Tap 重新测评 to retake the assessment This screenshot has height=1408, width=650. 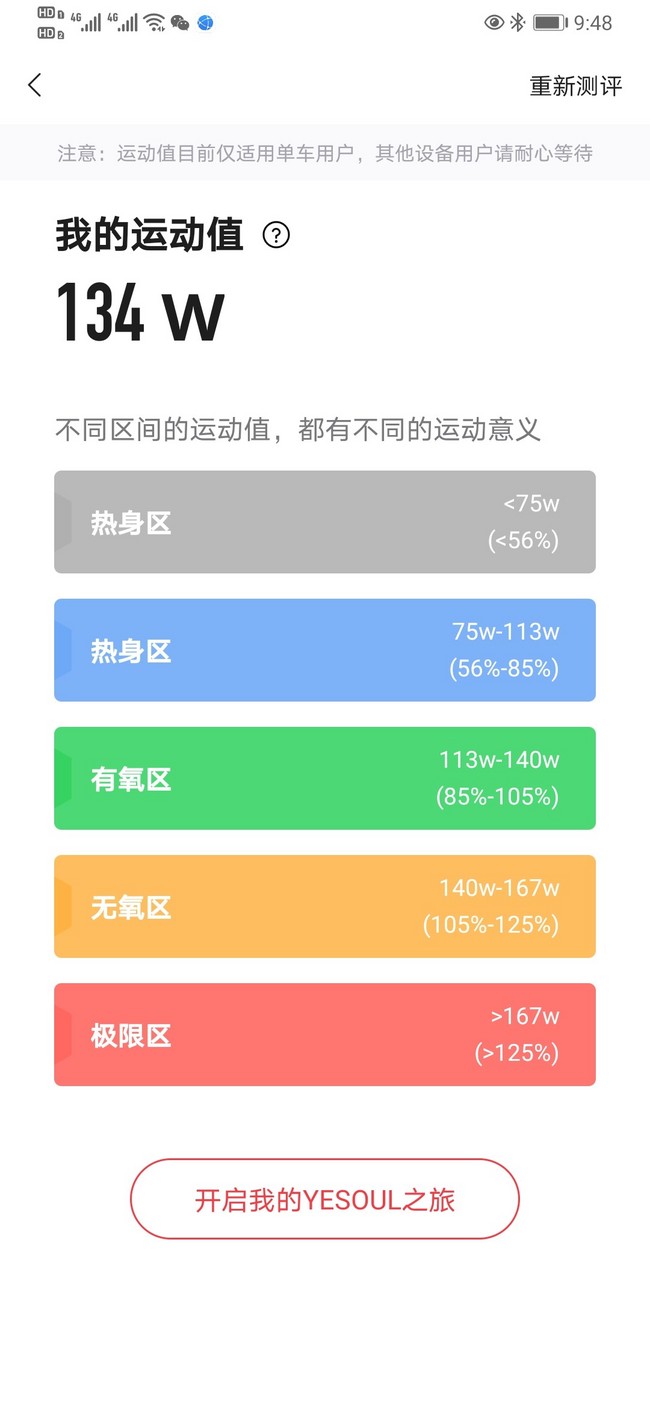(576, 86)
